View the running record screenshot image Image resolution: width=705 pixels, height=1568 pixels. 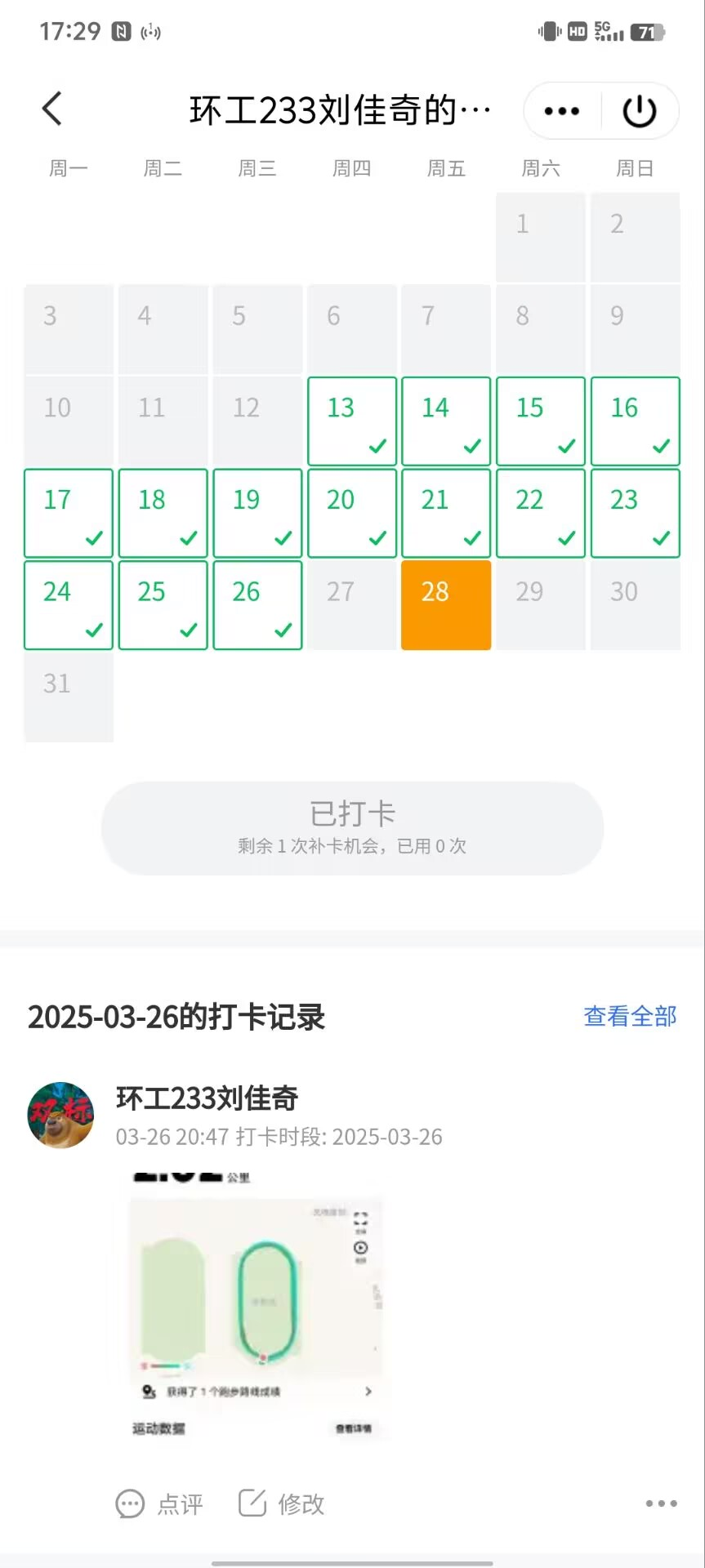[x=257, y=1304]
